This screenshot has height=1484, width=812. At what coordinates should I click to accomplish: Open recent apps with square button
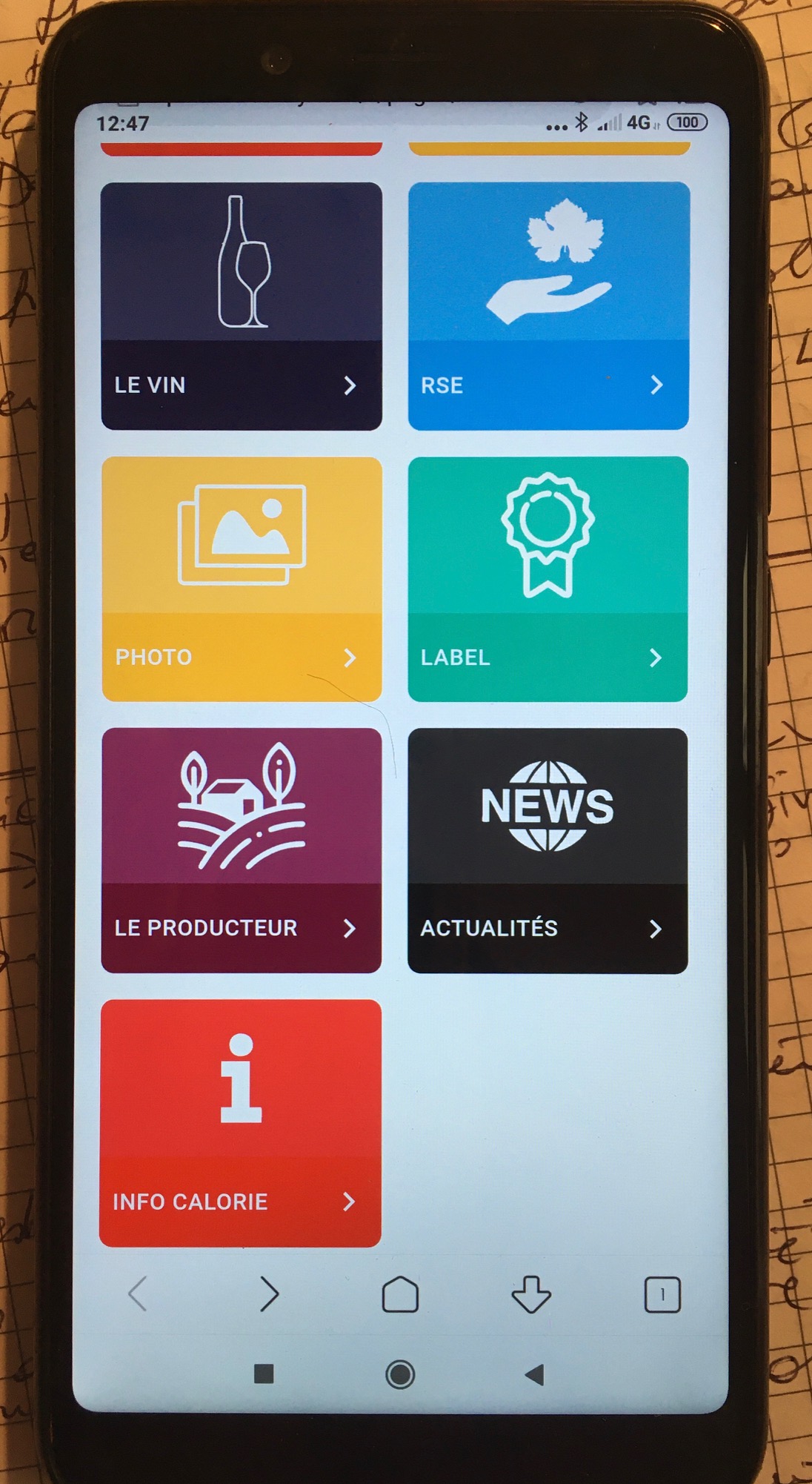click(x=264, y=1374)
